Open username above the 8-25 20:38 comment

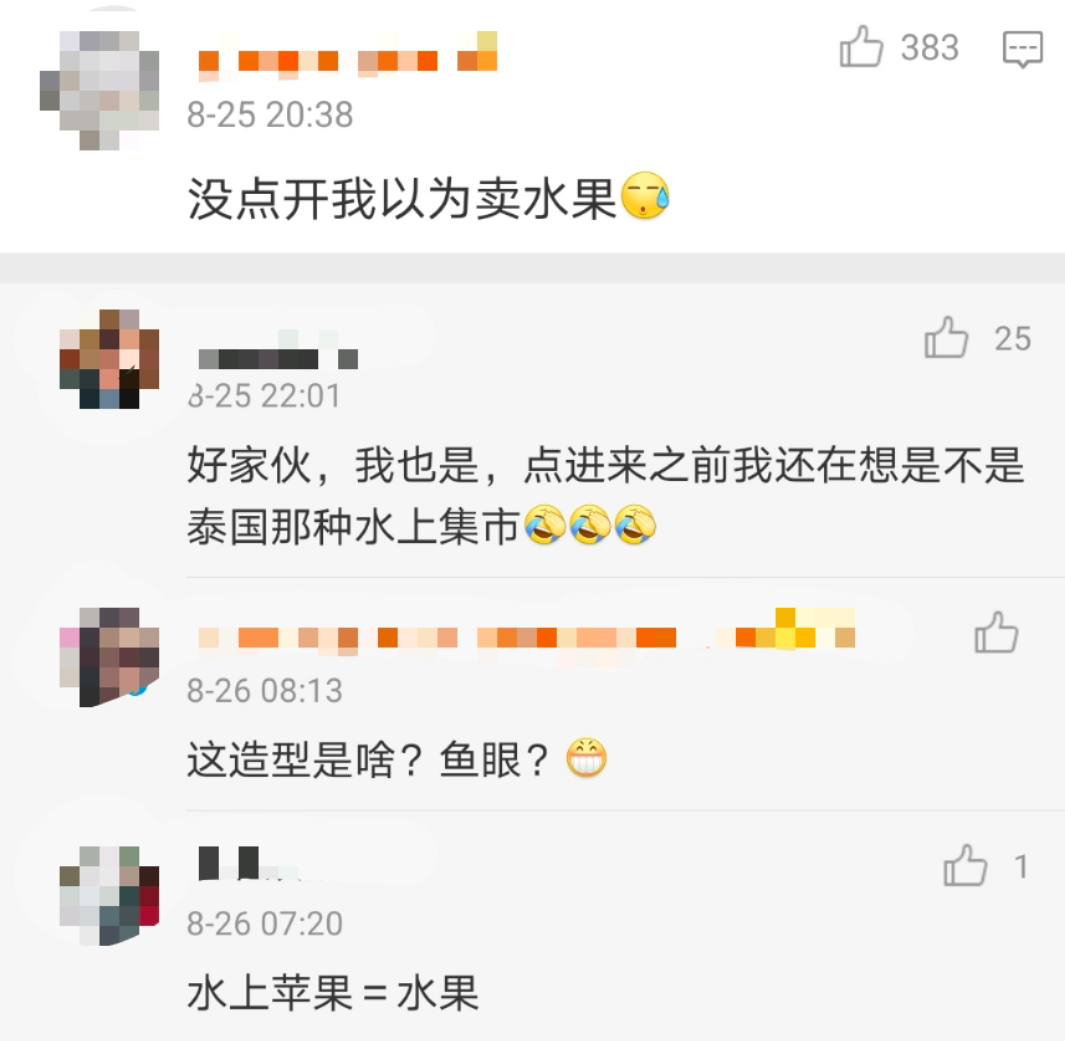click(347, 59)
